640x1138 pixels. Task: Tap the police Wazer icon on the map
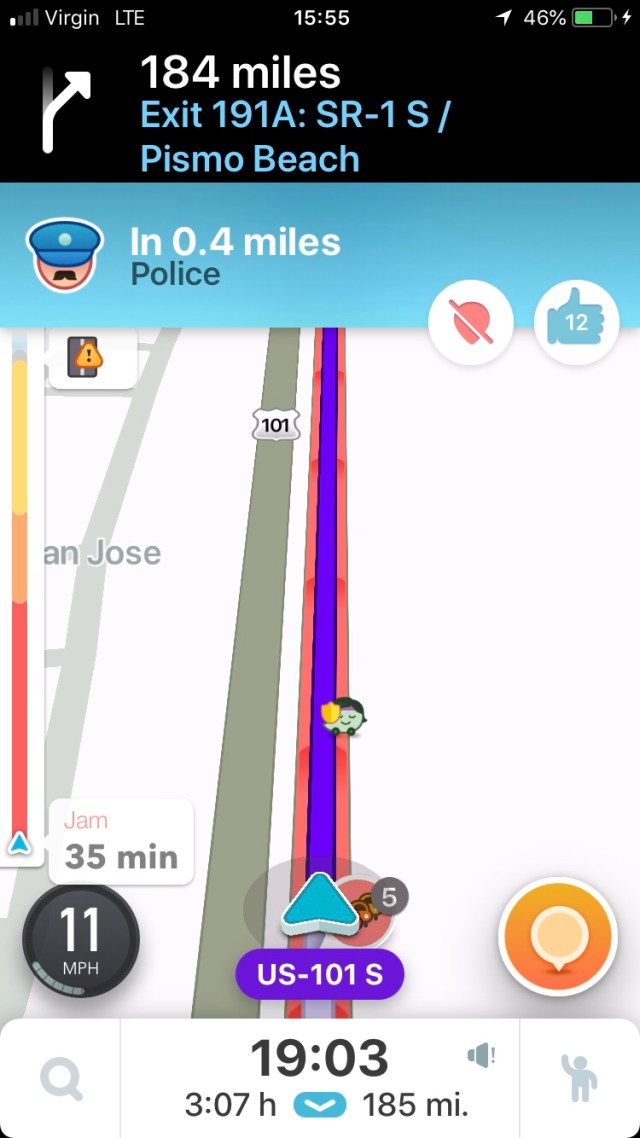(345, 716)
